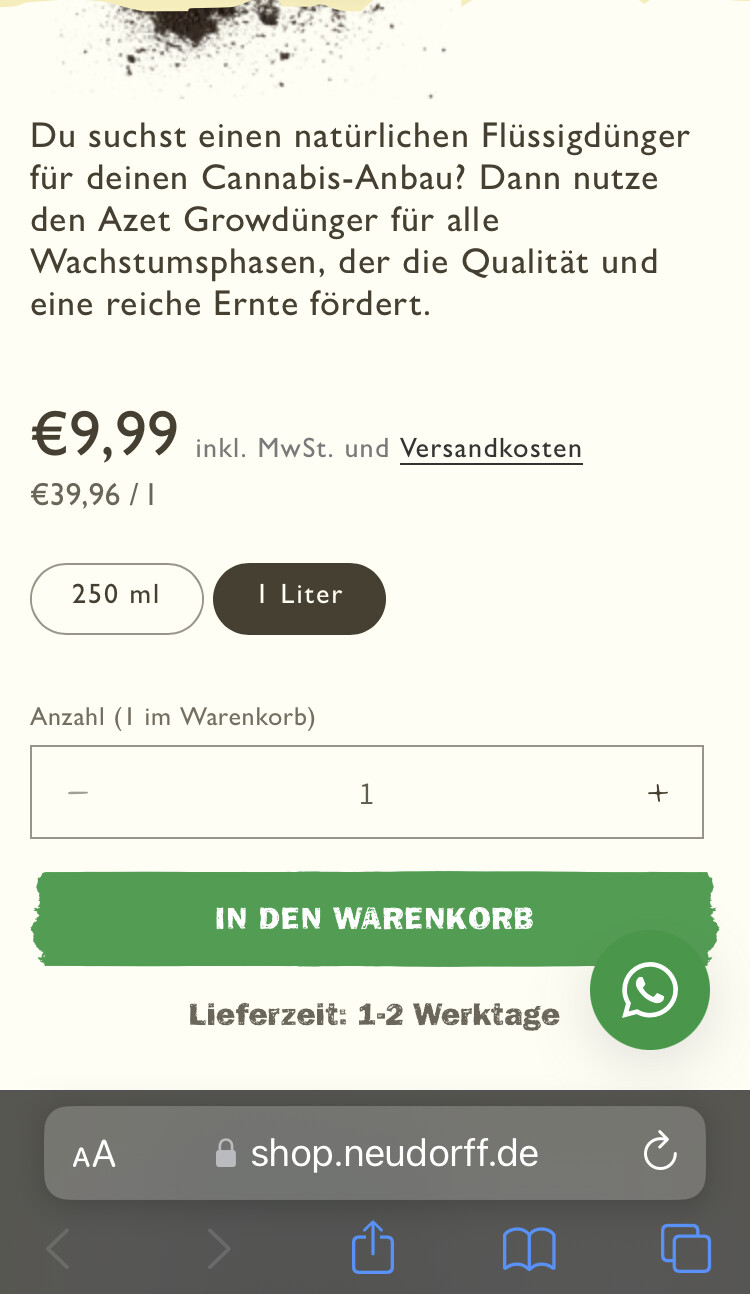Open Safari bookmarks
This screenshot has width=750, height=1294.
529,1249
